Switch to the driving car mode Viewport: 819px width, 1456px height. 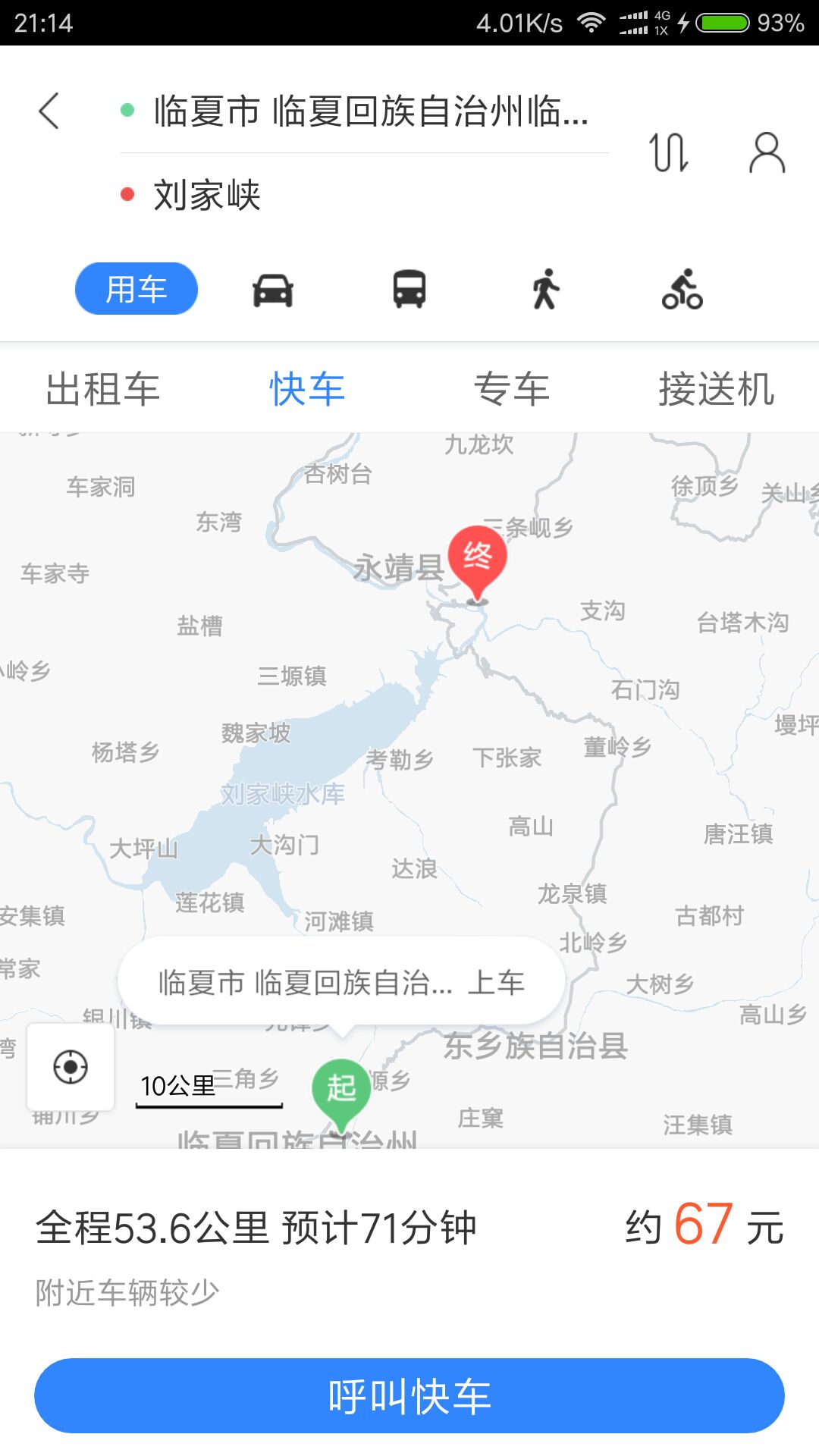[x=273, y=290]
